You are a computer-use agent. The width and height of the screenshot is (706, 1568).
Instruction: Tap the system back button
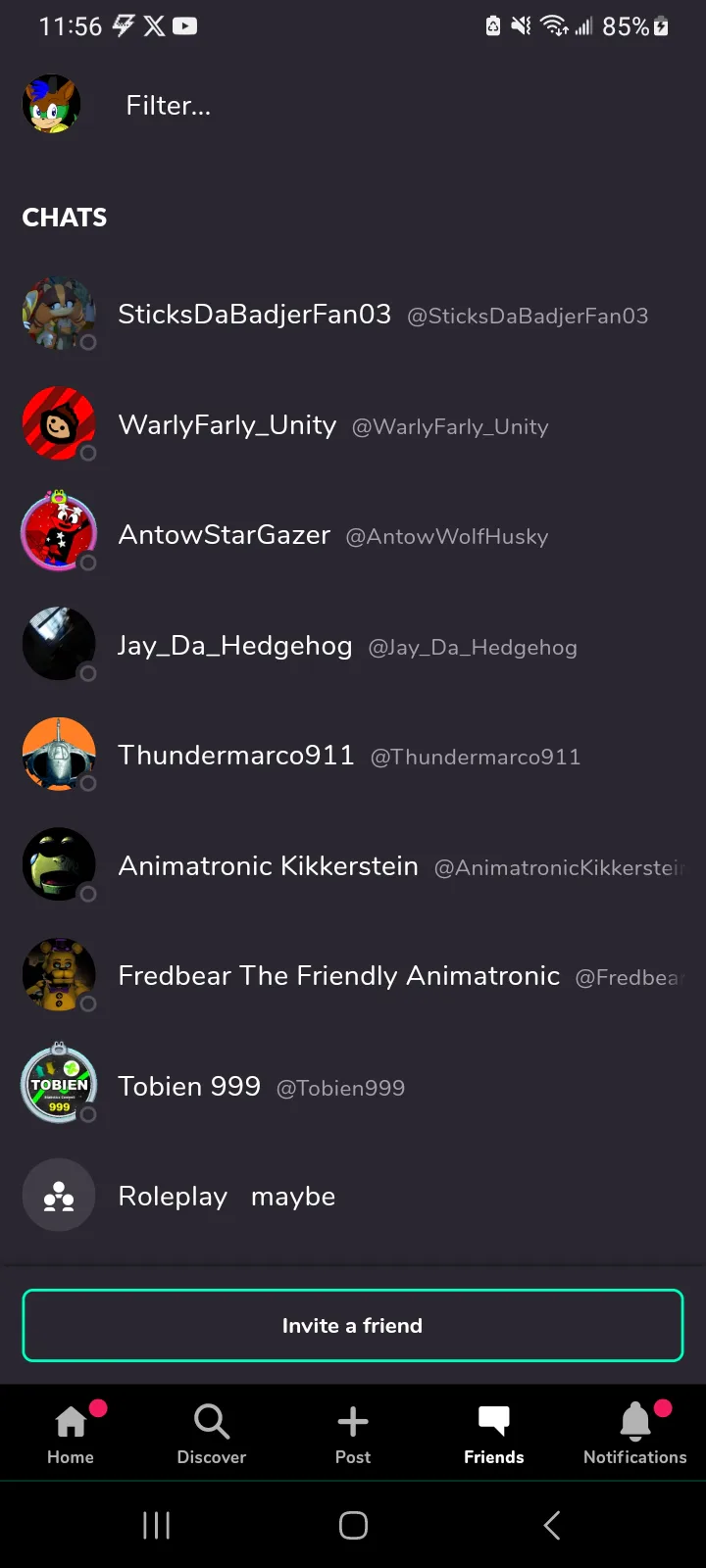(x=552, y=1525)
